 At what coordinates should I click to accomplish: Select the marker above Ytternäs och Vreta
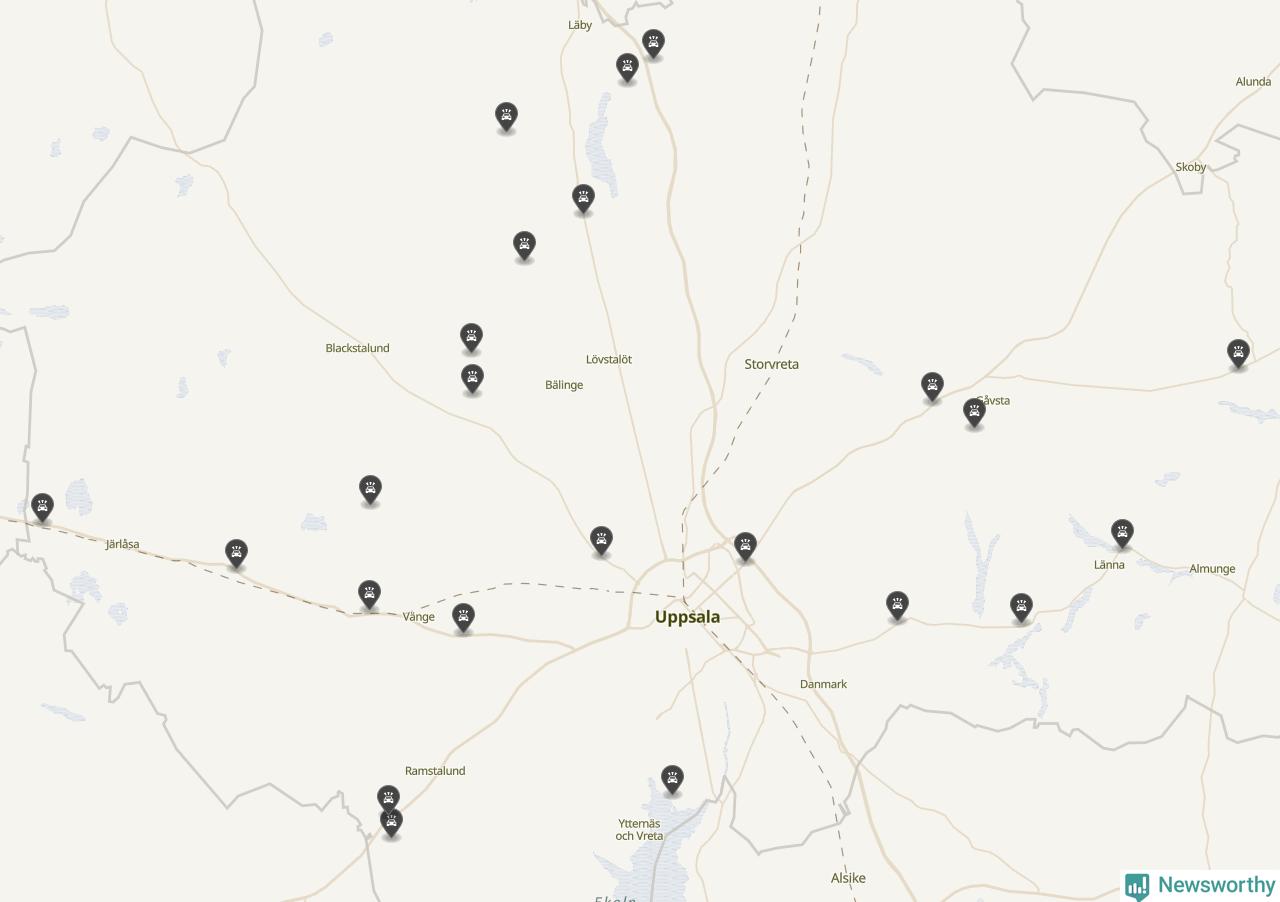tap(672, 778)
